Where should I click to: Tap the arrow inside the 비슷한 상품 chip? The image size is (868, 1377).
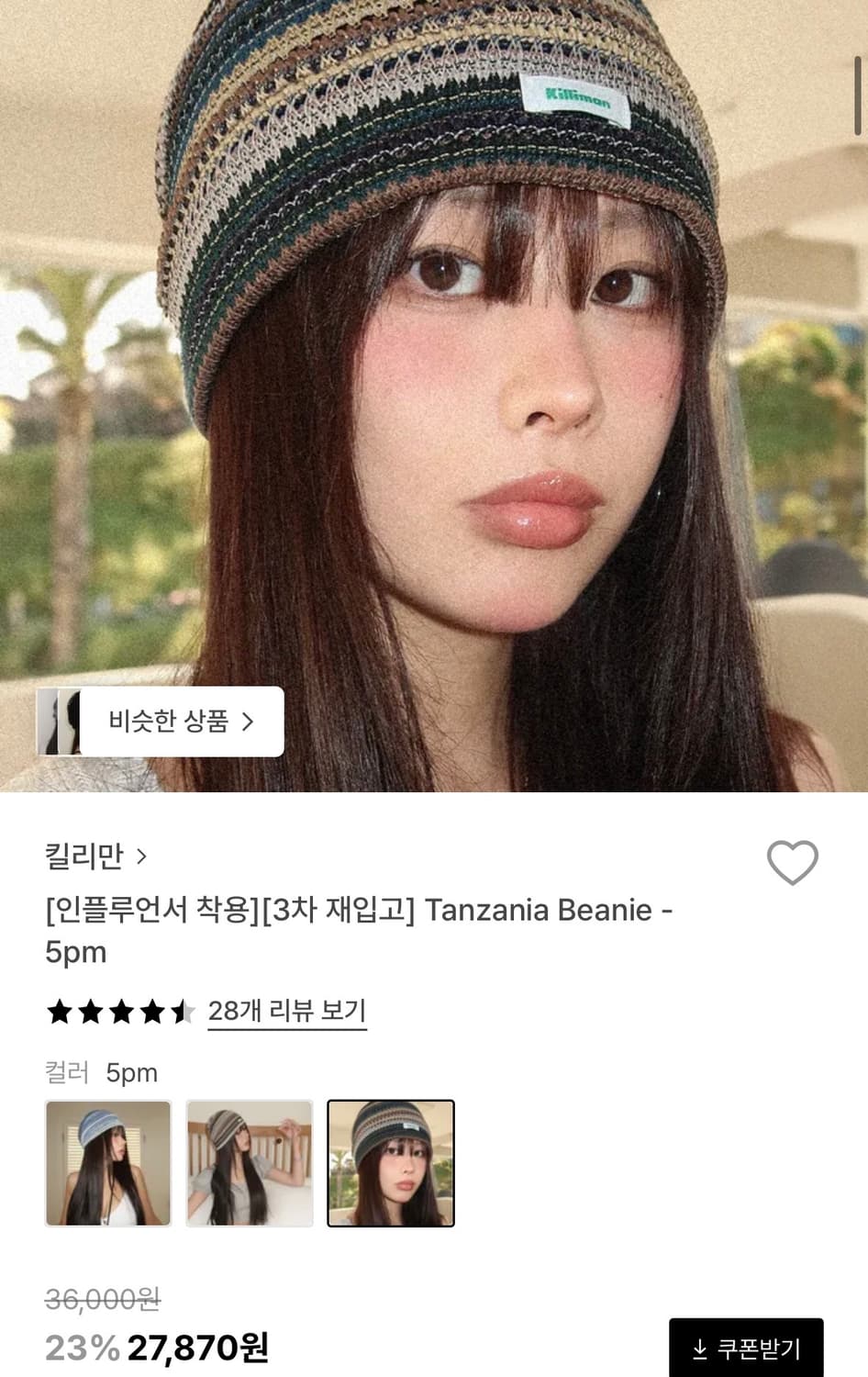coord(246,722)
